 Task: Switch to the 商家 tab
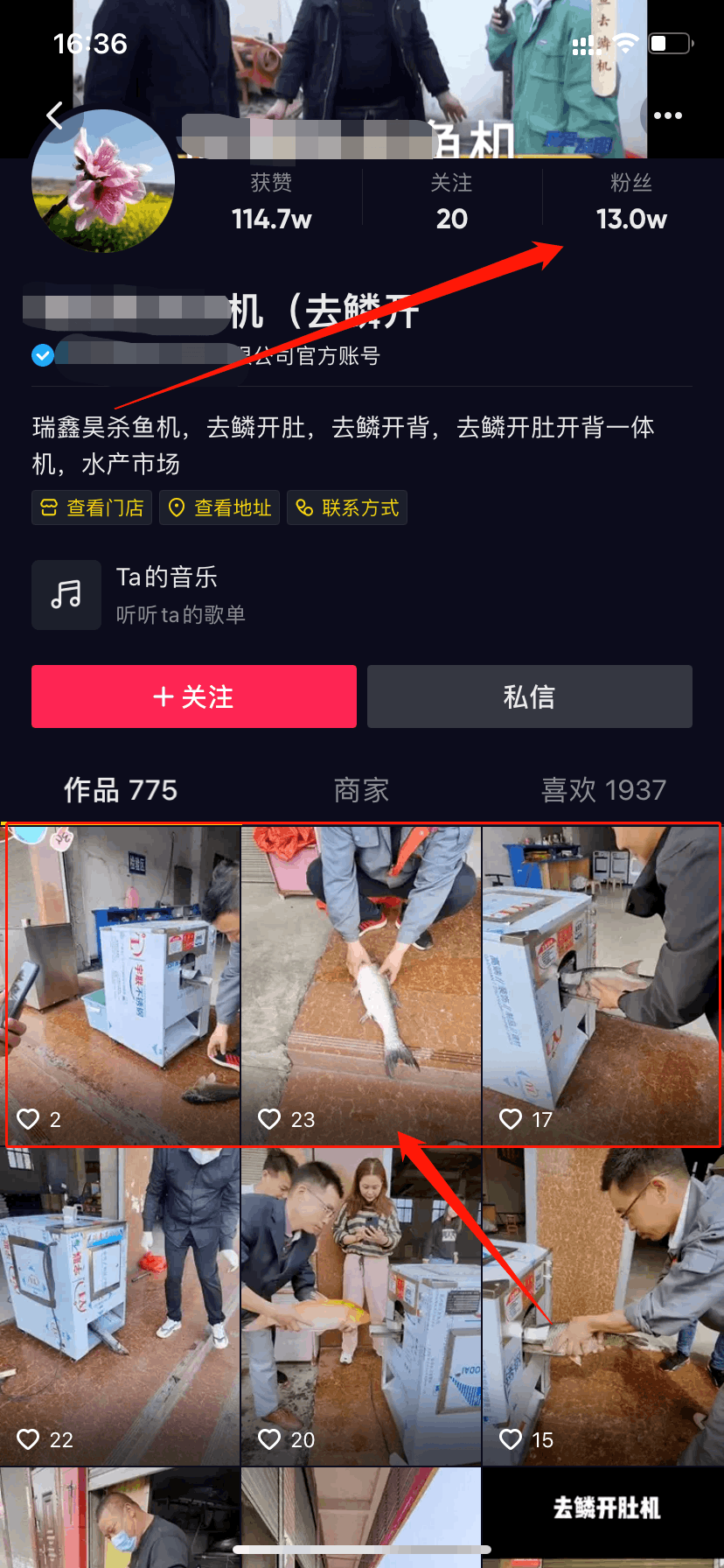click(x=361, y=790)
